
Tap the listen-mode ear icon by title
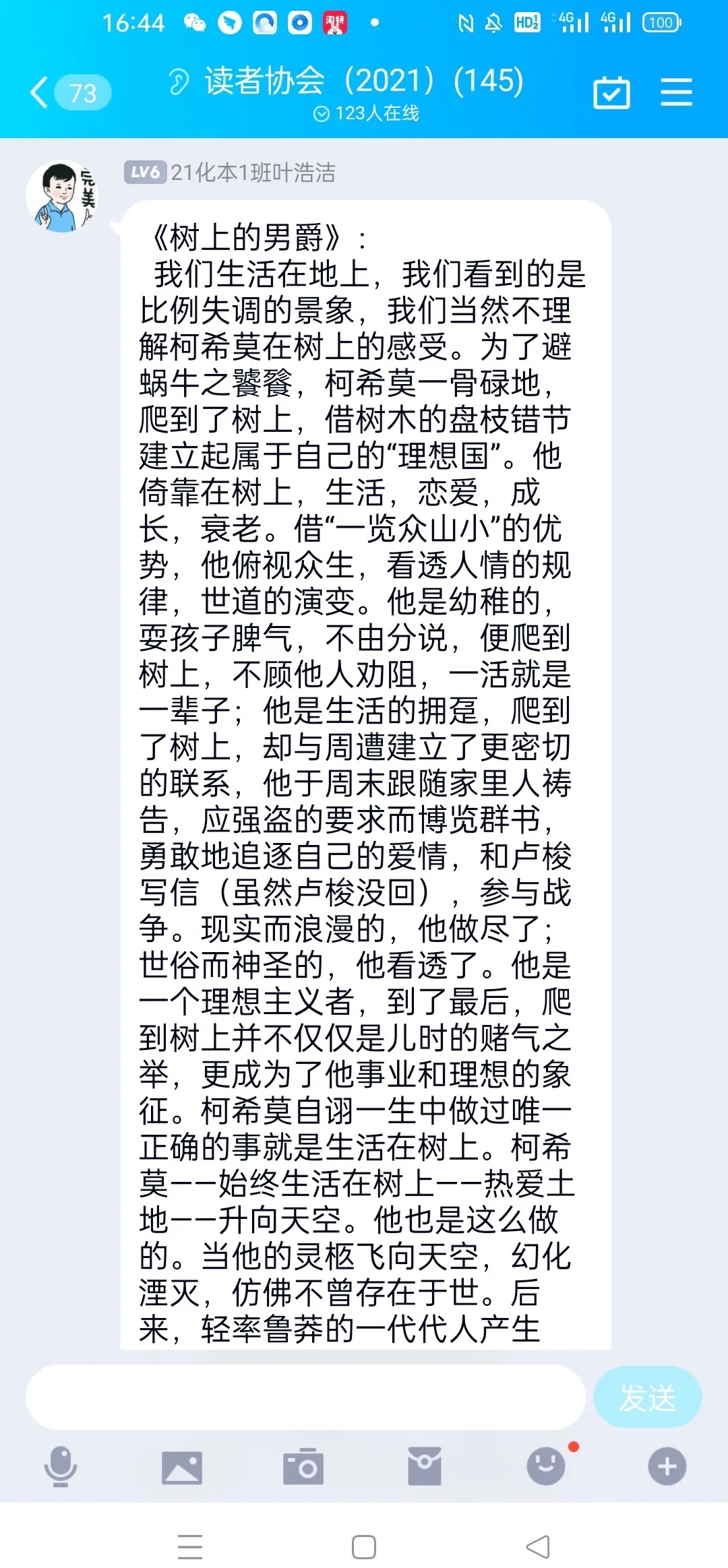[x=179, y=82]
